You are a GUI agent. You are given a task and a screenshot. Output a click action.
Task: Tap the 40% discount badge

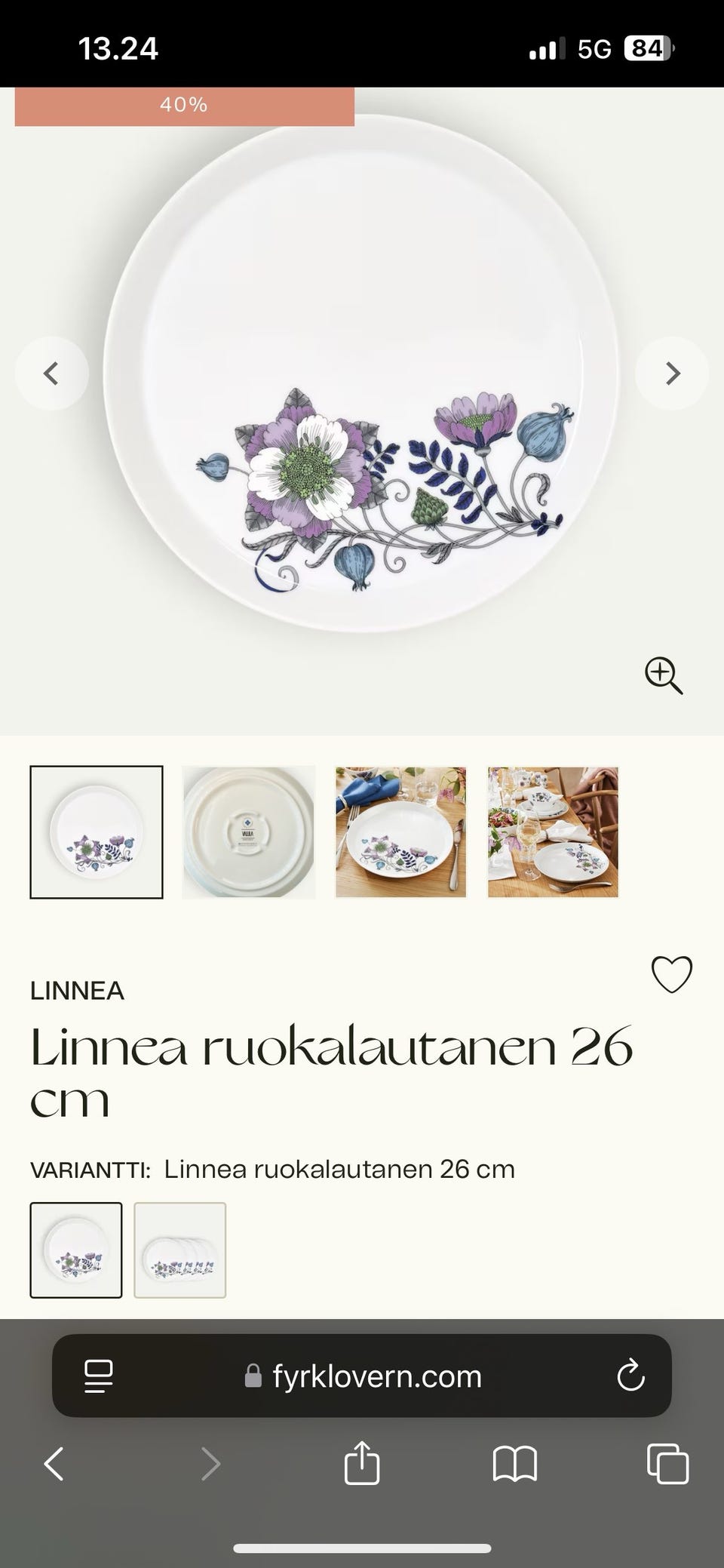tap(181, 105)
